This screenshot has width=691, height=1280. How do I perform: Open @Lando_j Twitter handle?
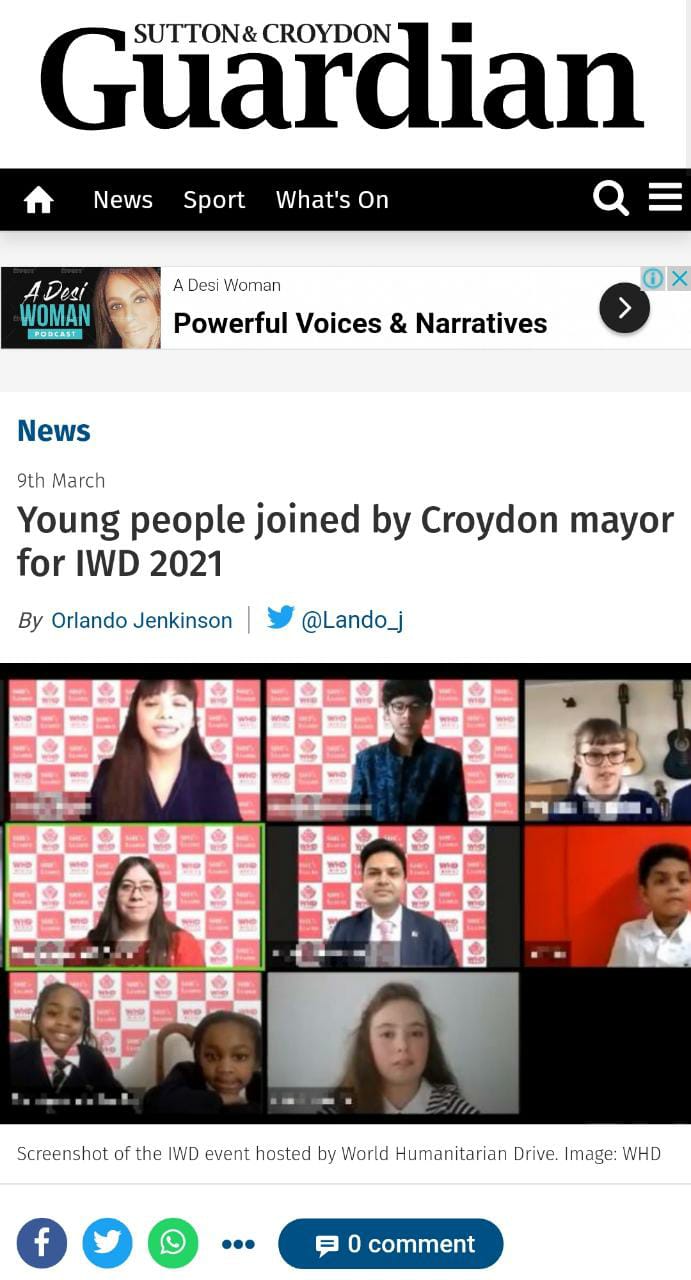pos(352,620)
